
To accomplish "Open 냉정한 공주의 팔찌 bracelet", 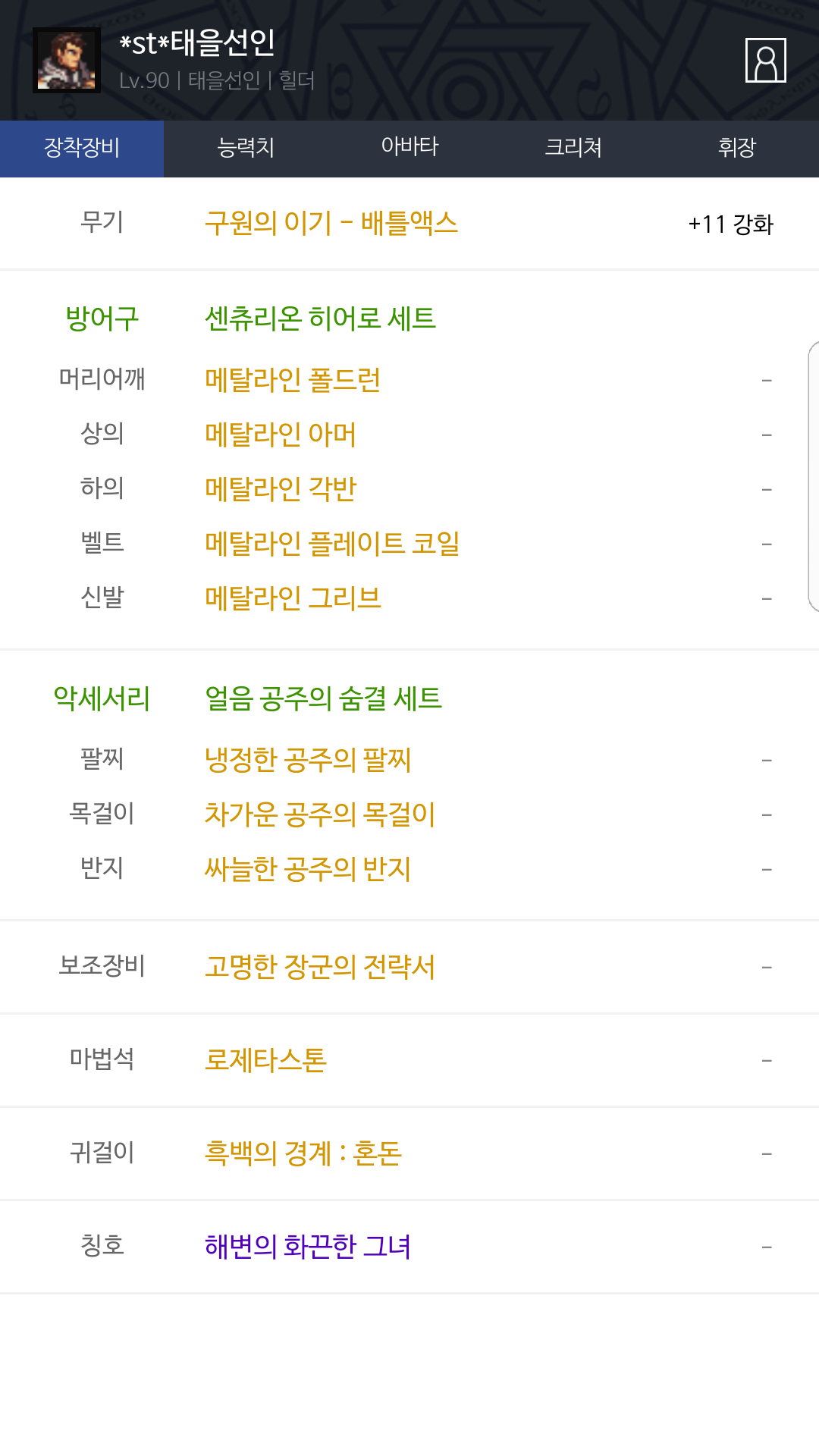I will pyautogui.click(x=308, y=760).
